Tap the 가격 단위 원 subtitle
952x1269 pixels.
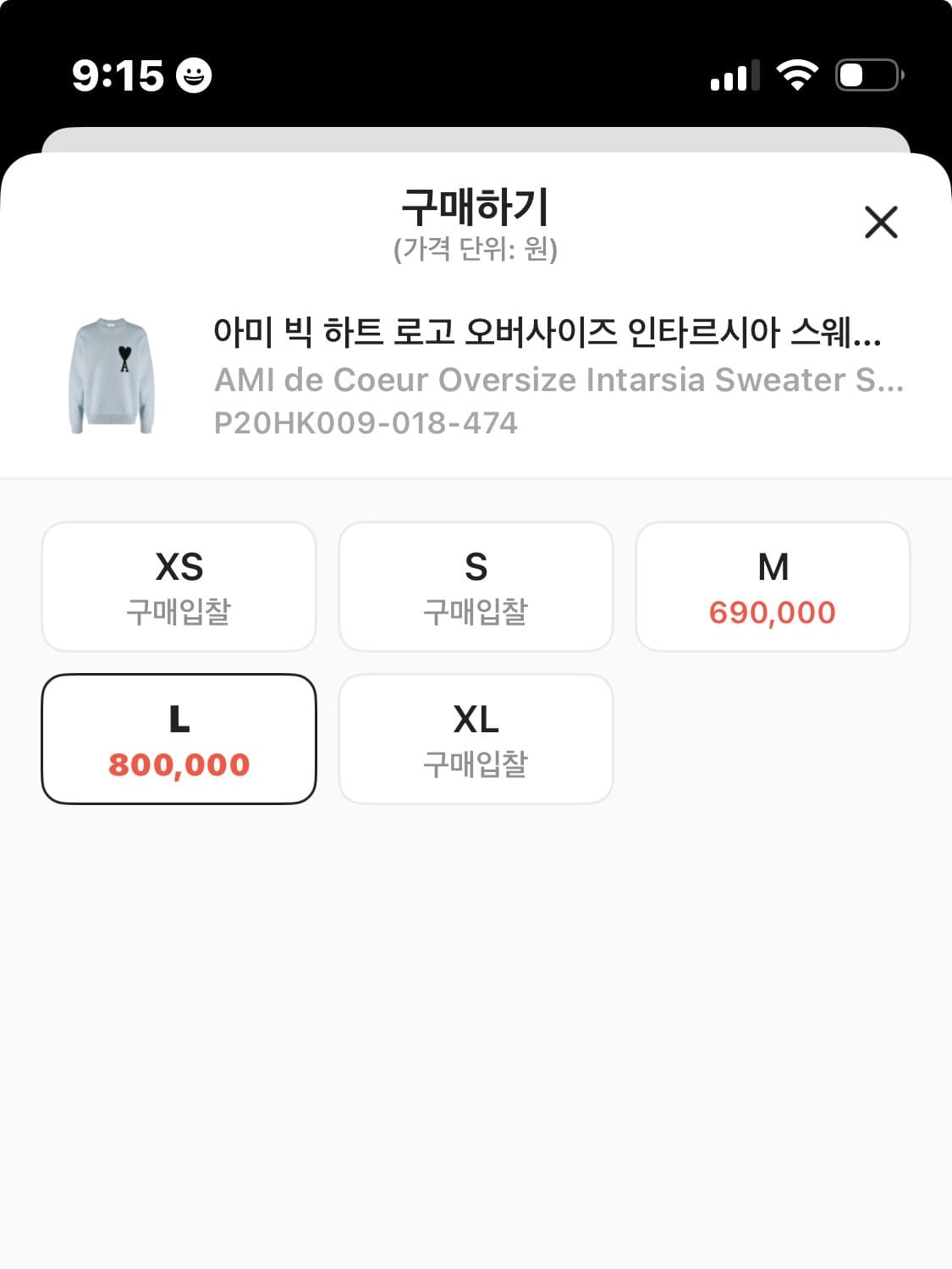[x=476, y=249]
